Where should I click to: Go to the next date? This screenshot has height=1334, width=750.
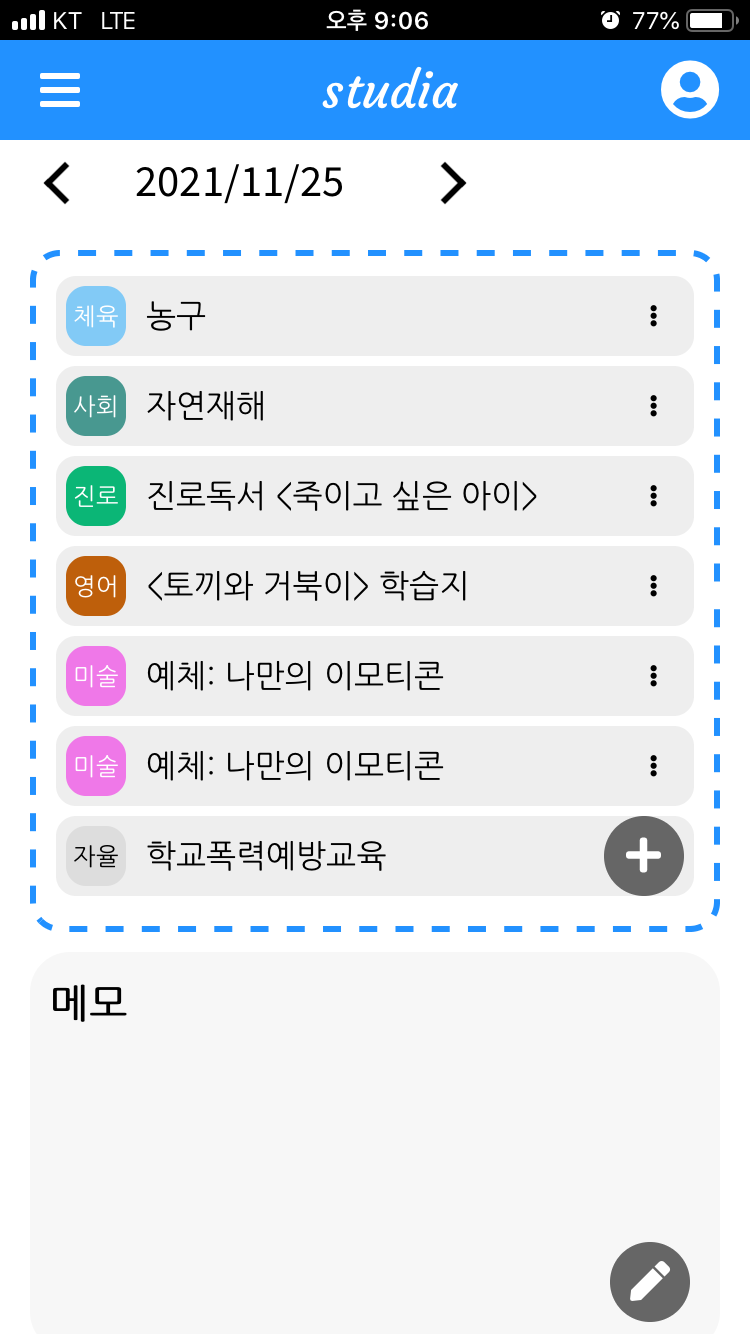point(453,183)
